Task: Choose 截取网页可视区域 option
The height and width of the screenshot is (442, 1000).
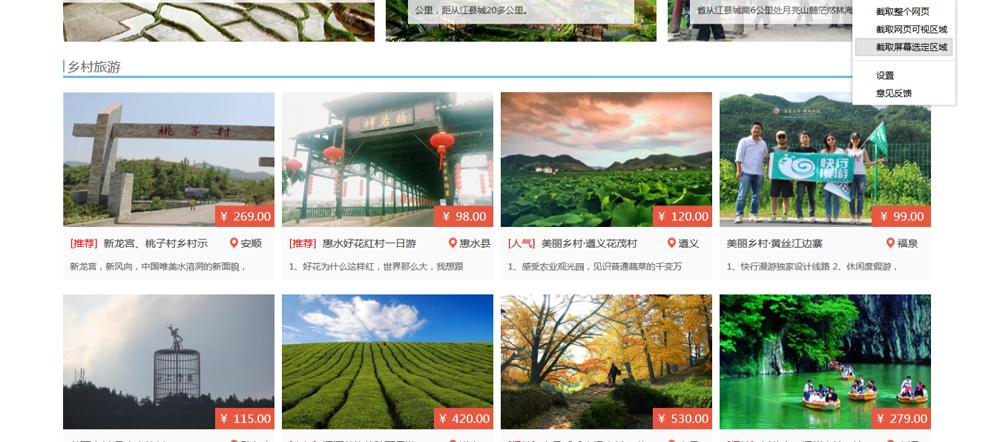Action: (910, 29)
